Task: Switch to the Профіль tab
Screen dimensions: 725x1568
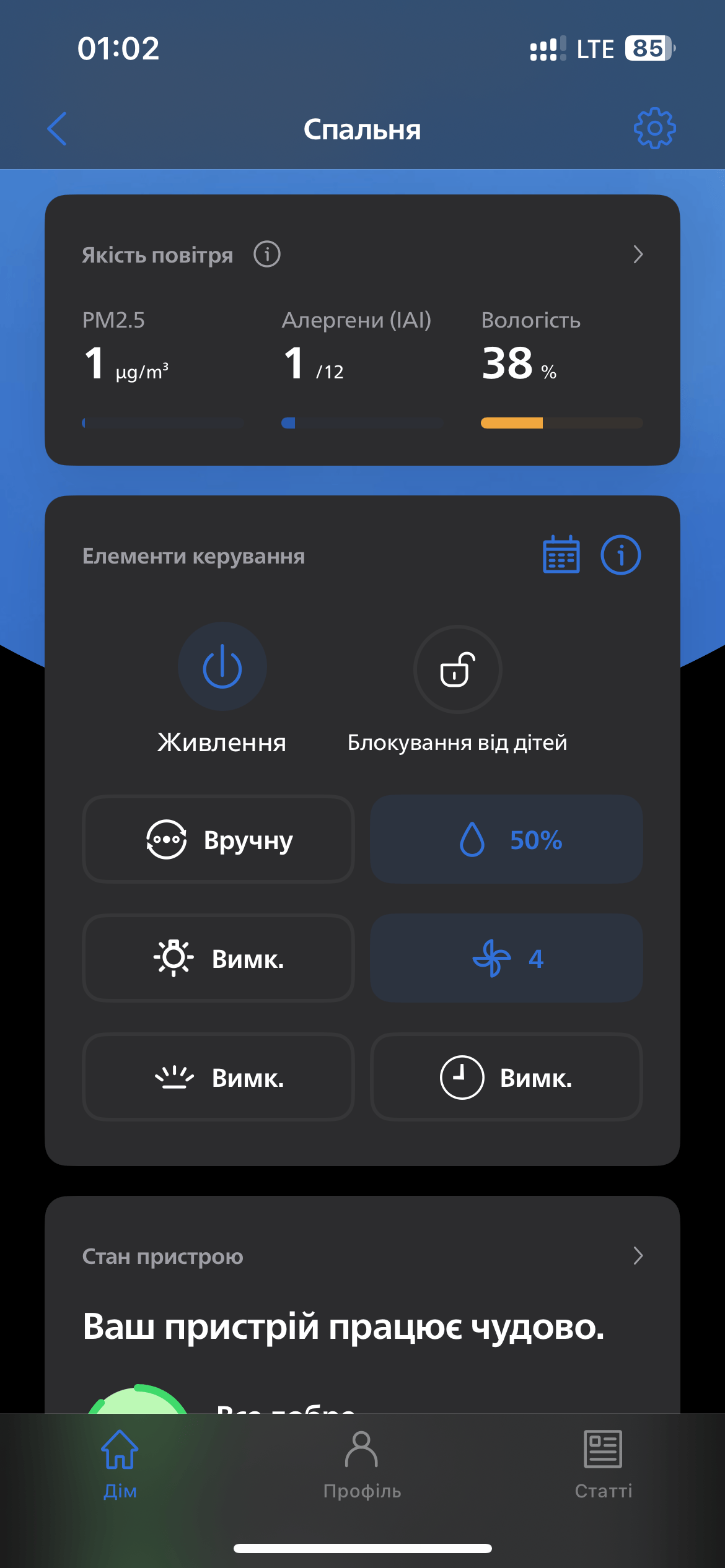Action: point(362,1464)
